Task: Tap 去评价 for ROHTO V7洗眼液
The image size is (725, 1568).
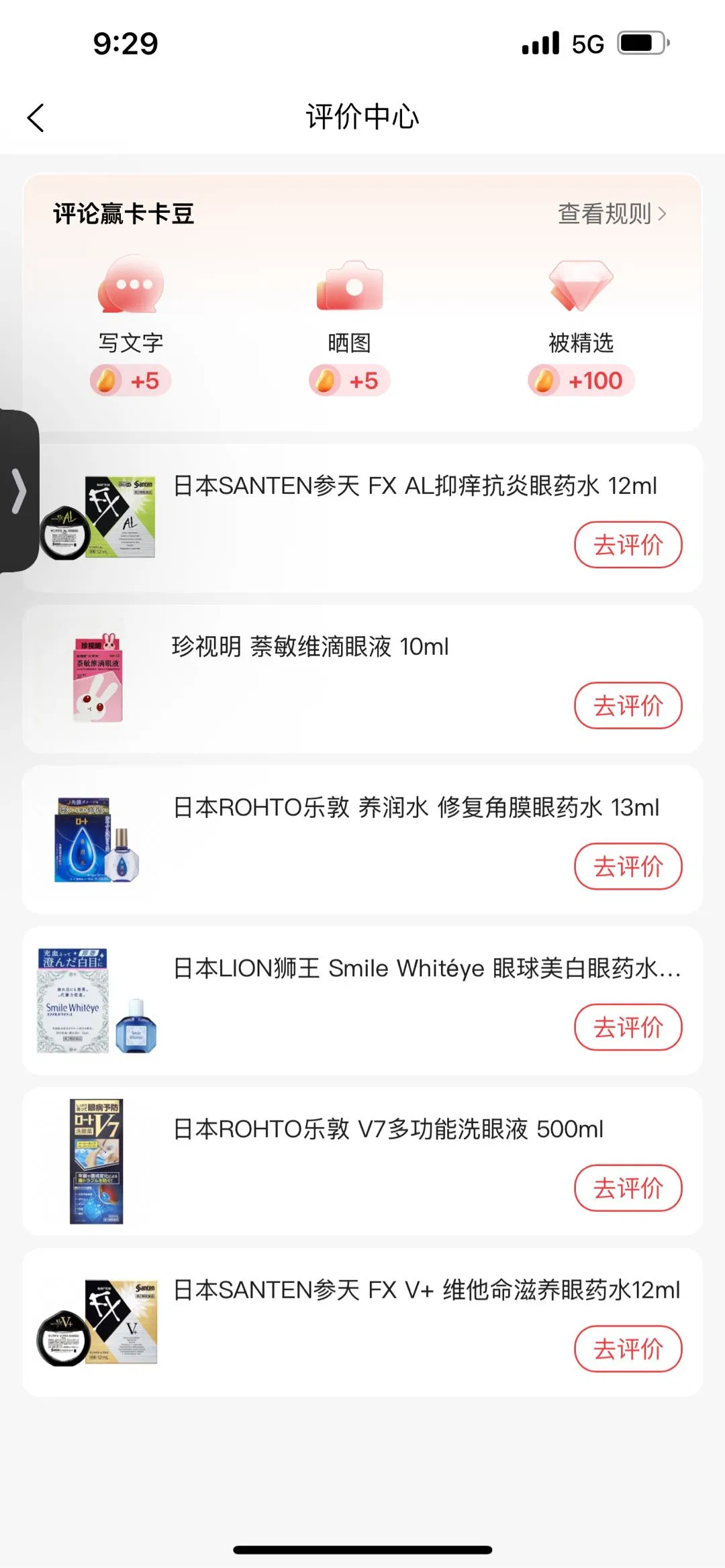Action: [628, 1188]
